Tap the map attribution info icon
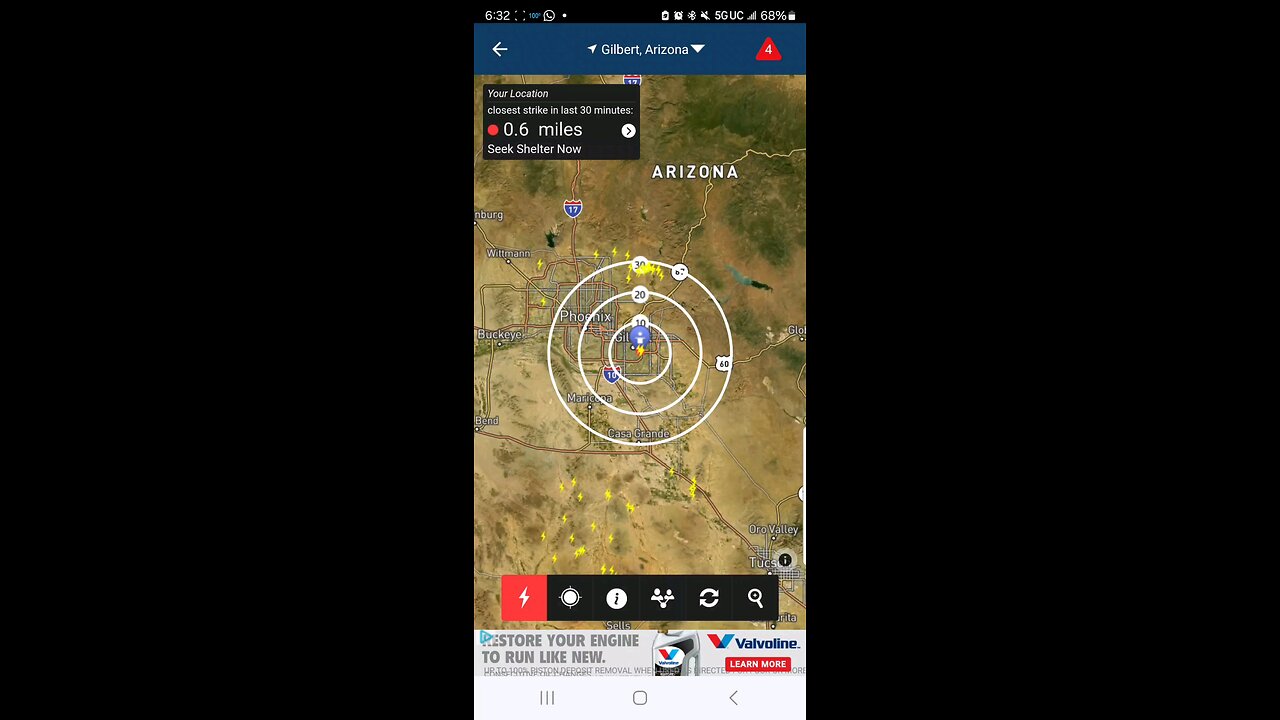The image size is (1280, 720). (785, 561)
